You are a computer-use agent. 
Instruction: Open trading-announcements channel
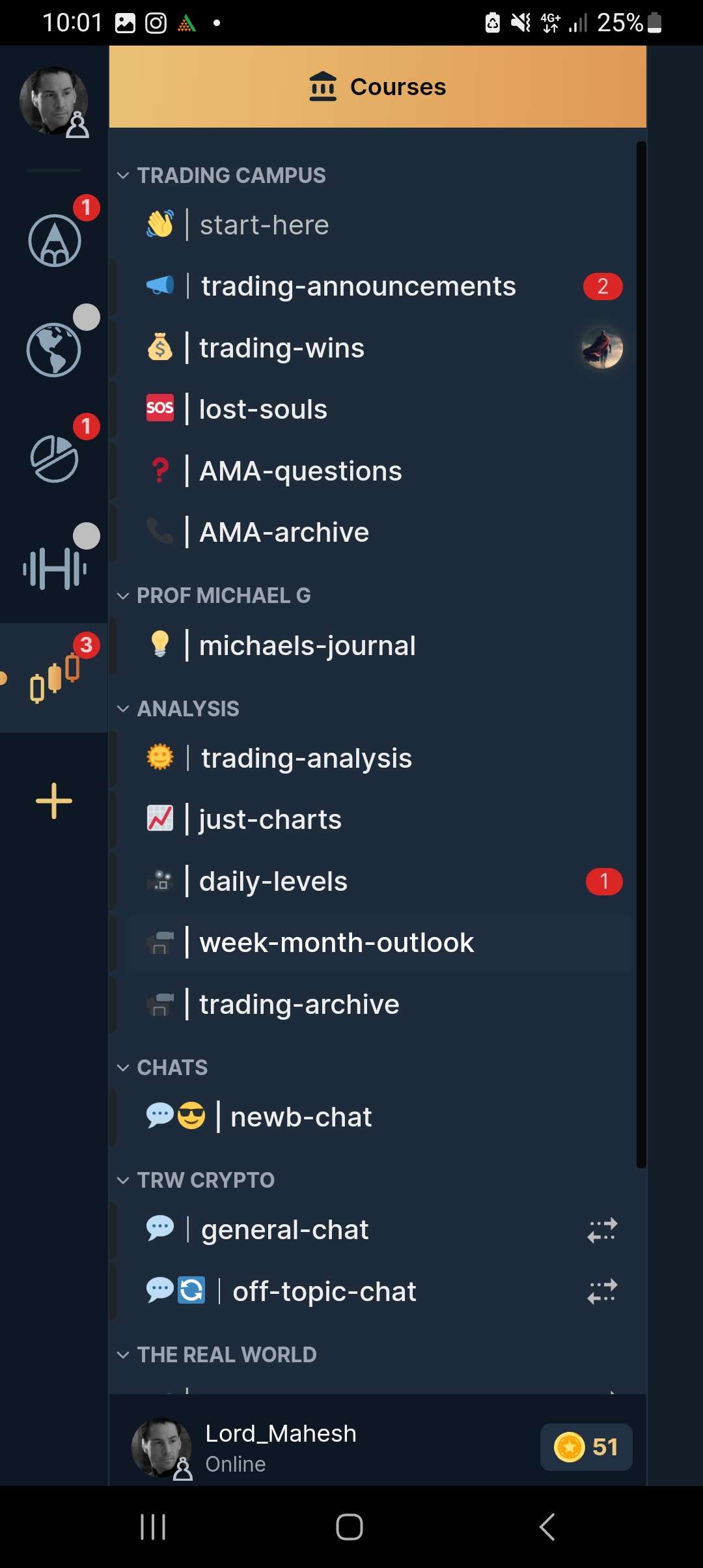pos(358,287)
